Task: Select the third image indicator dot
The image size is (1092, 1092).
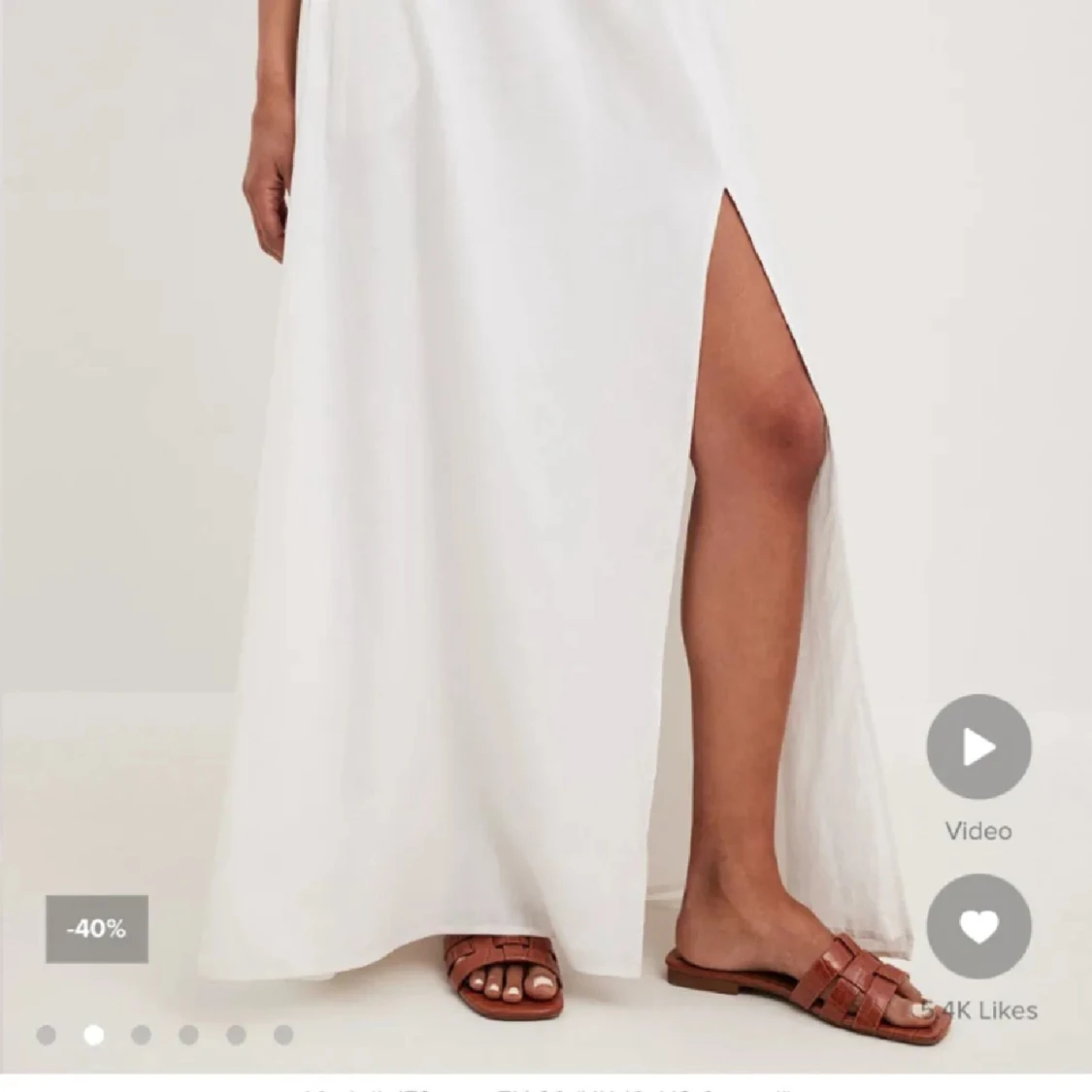Action: (x=142, y=1035)
